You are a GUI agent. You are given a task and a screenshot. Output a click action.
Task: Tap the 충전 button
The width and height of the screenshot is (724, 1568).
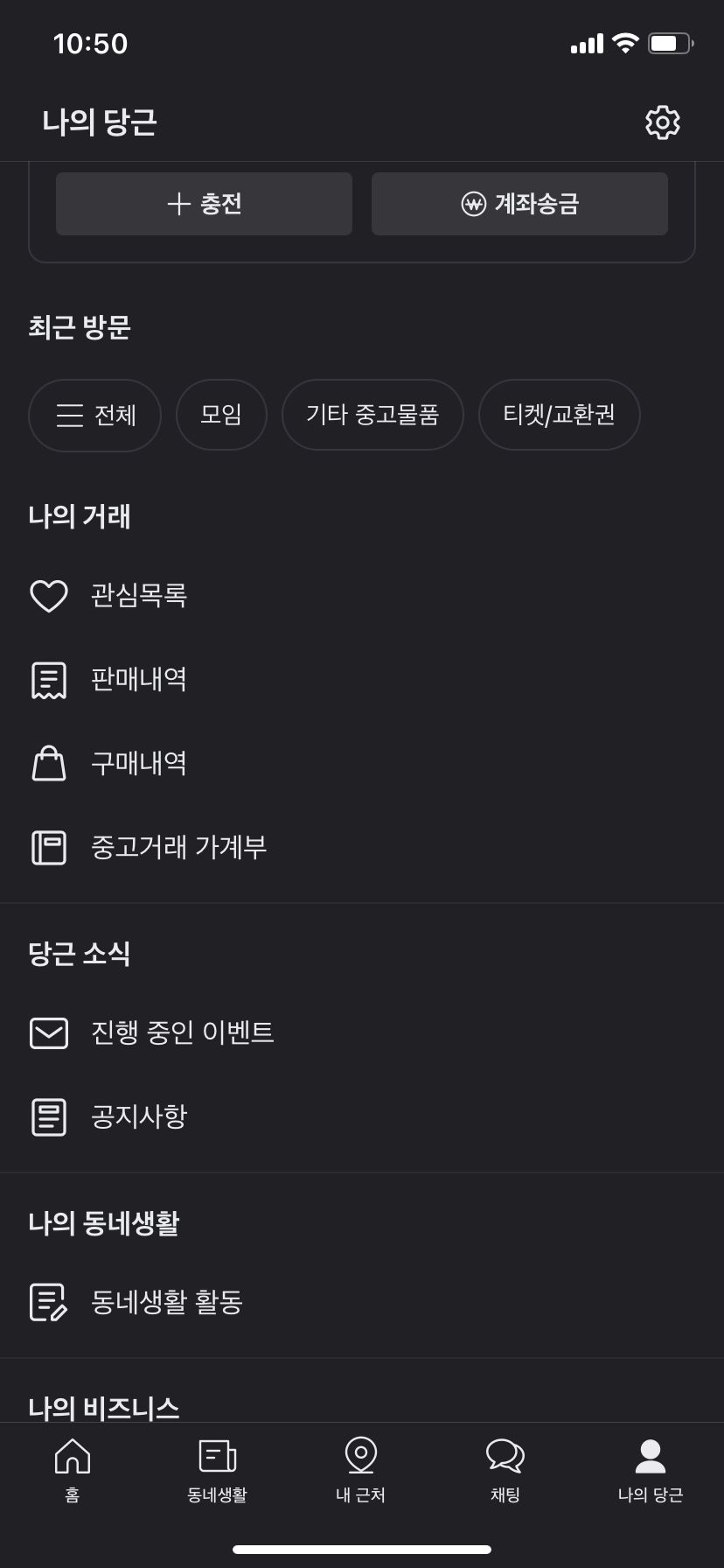(x=204, y=203)
